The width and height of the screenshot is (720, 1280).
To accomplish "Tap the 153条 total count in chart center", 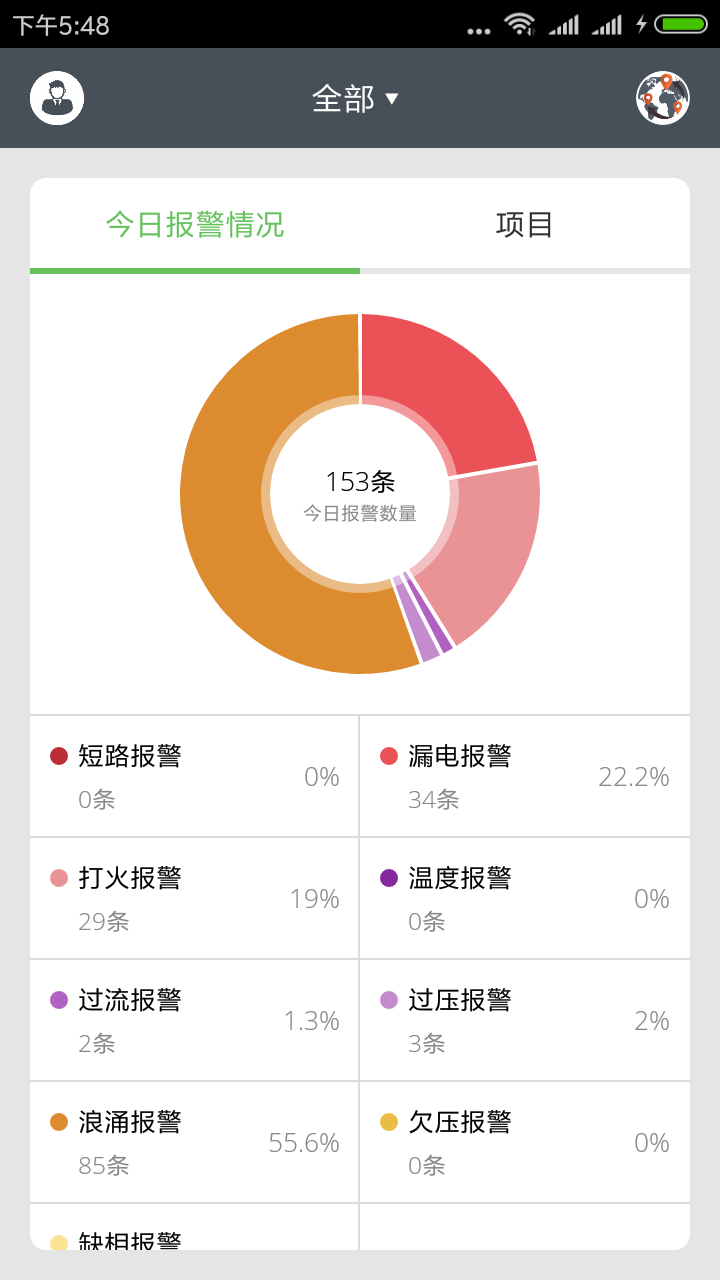I will (360, 481).
